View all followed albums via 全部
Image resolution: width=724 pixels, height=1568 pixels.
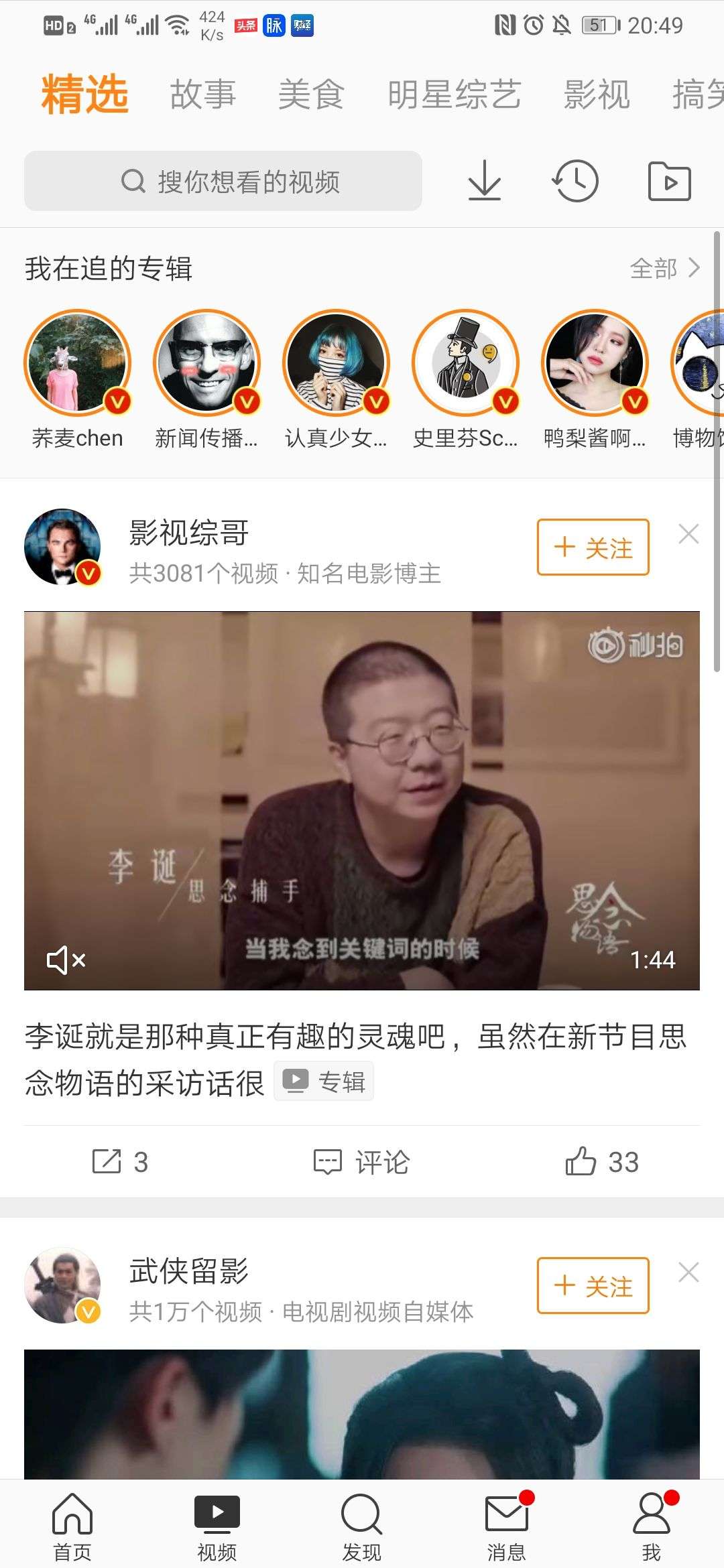pyautogui.click(x=664, y=269)
